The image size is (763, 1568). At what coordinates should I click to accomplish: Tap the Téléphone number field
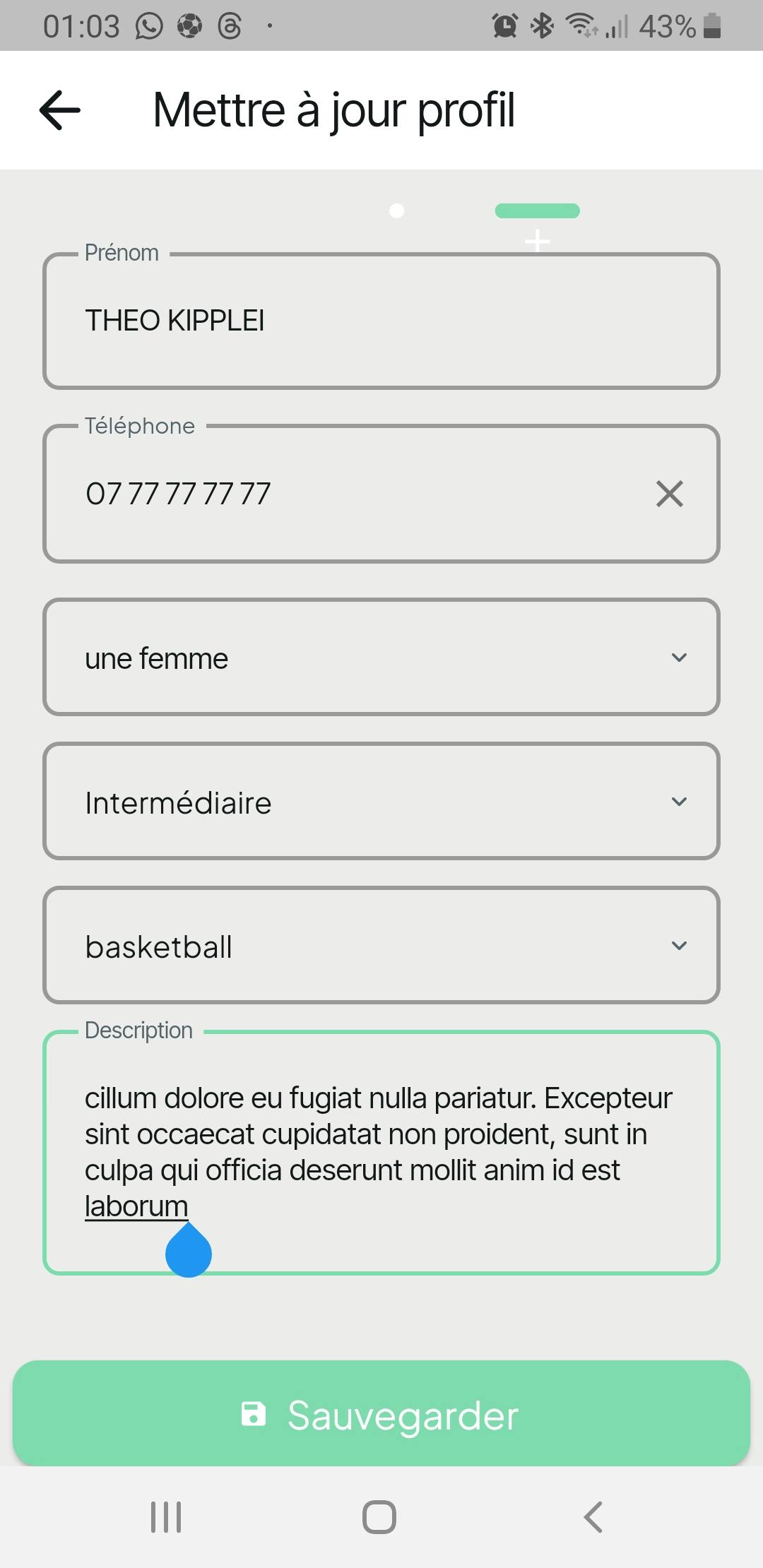353,494
